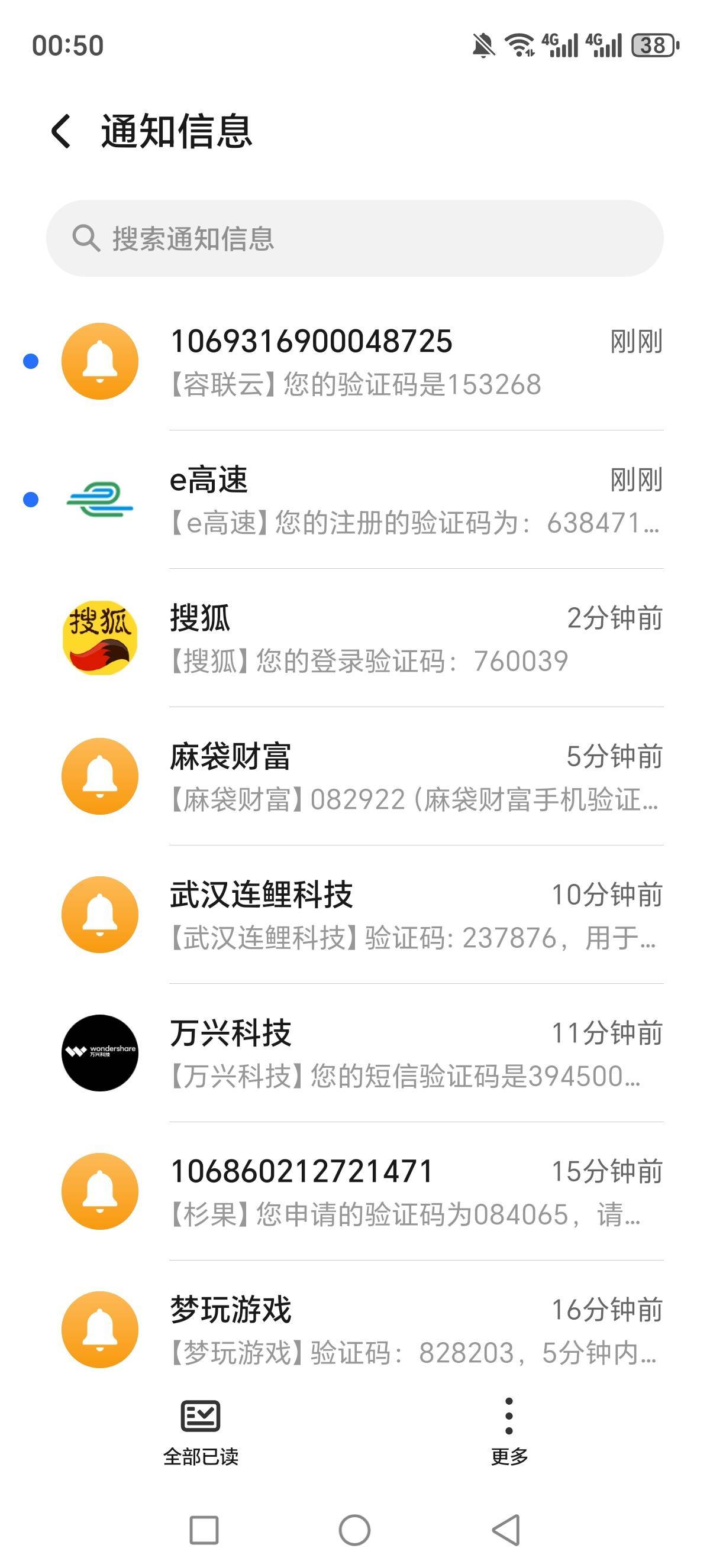Open message from 106860212721471
The width and height of the screenshot is (710, 1568).
[x=390, y=1191]
